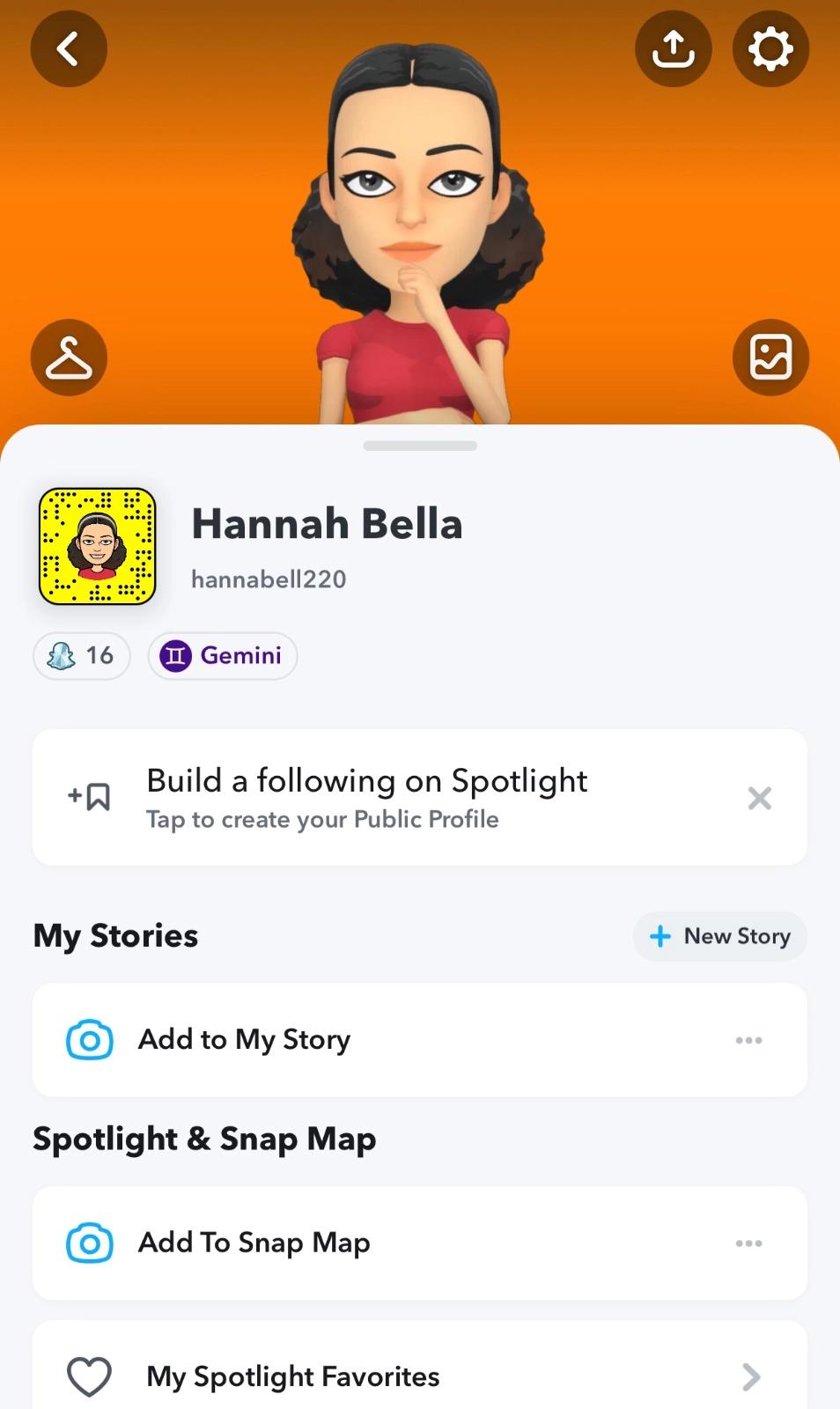
Task: Change Bitmoji outfit with hanger icon
Action: click(69, 358)
